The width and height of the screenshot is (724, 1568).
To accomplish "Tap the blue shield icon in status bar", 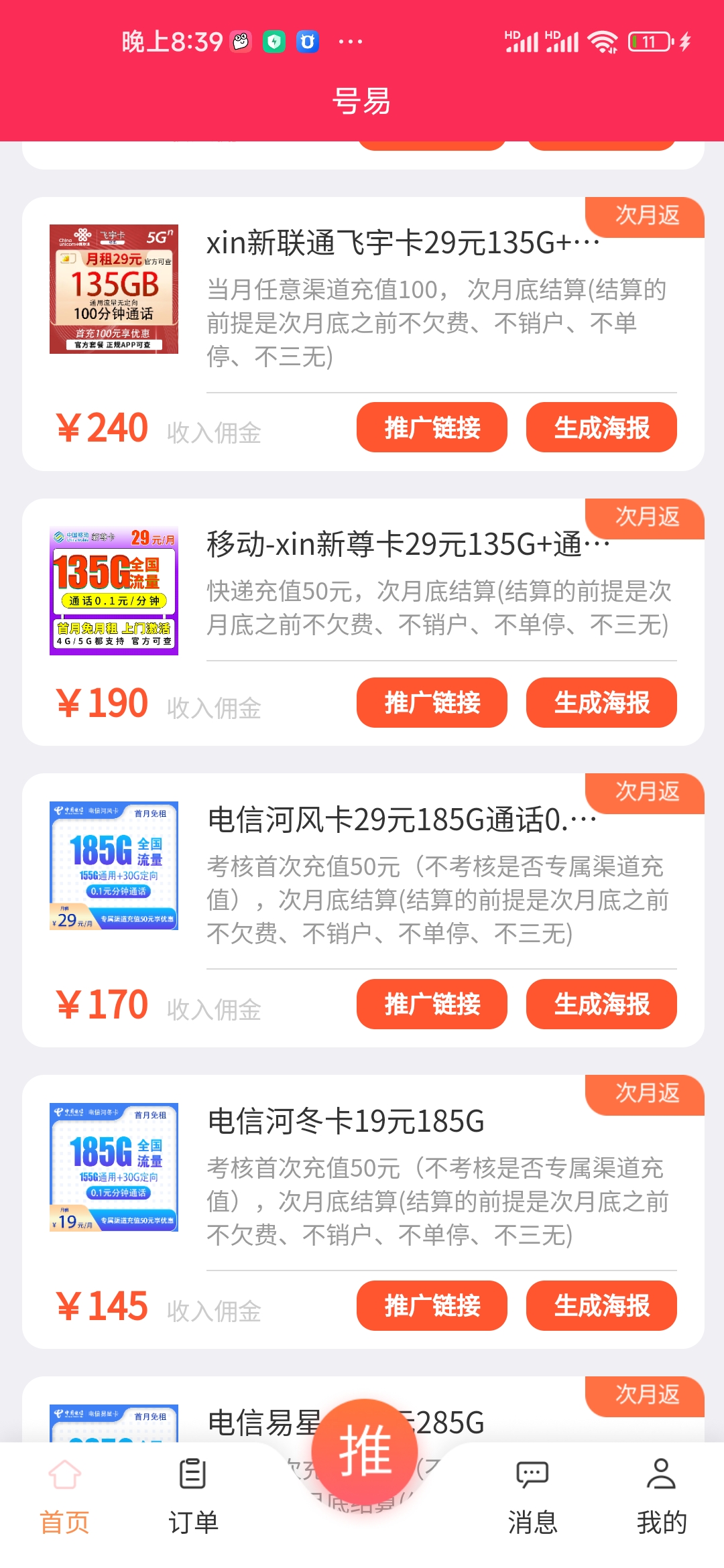I will pyautogui.click(x=306, y=42).
